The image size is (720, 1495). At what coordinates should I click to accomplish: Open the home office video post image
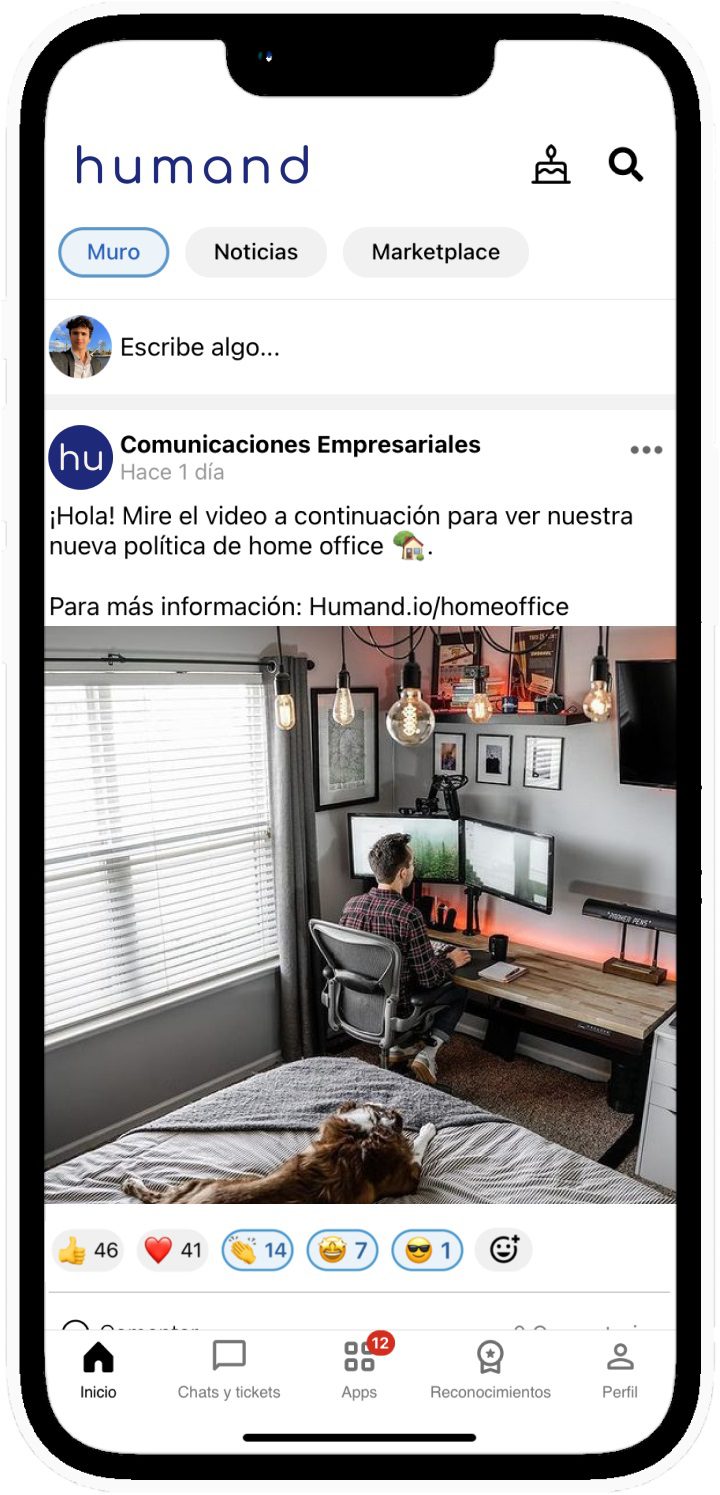pyautogui.click(x=360, y=914)
